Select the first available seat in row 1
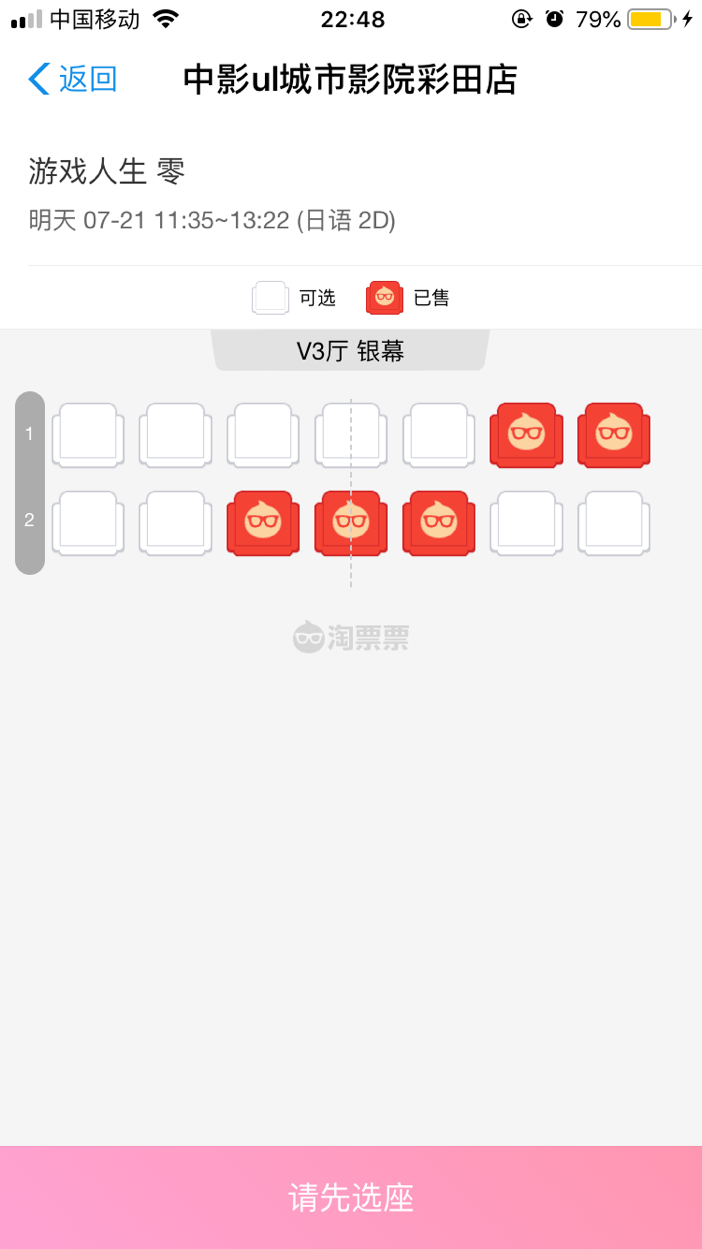The width and height of the screenshot is (702, 1249). click(x=88, y=434)
